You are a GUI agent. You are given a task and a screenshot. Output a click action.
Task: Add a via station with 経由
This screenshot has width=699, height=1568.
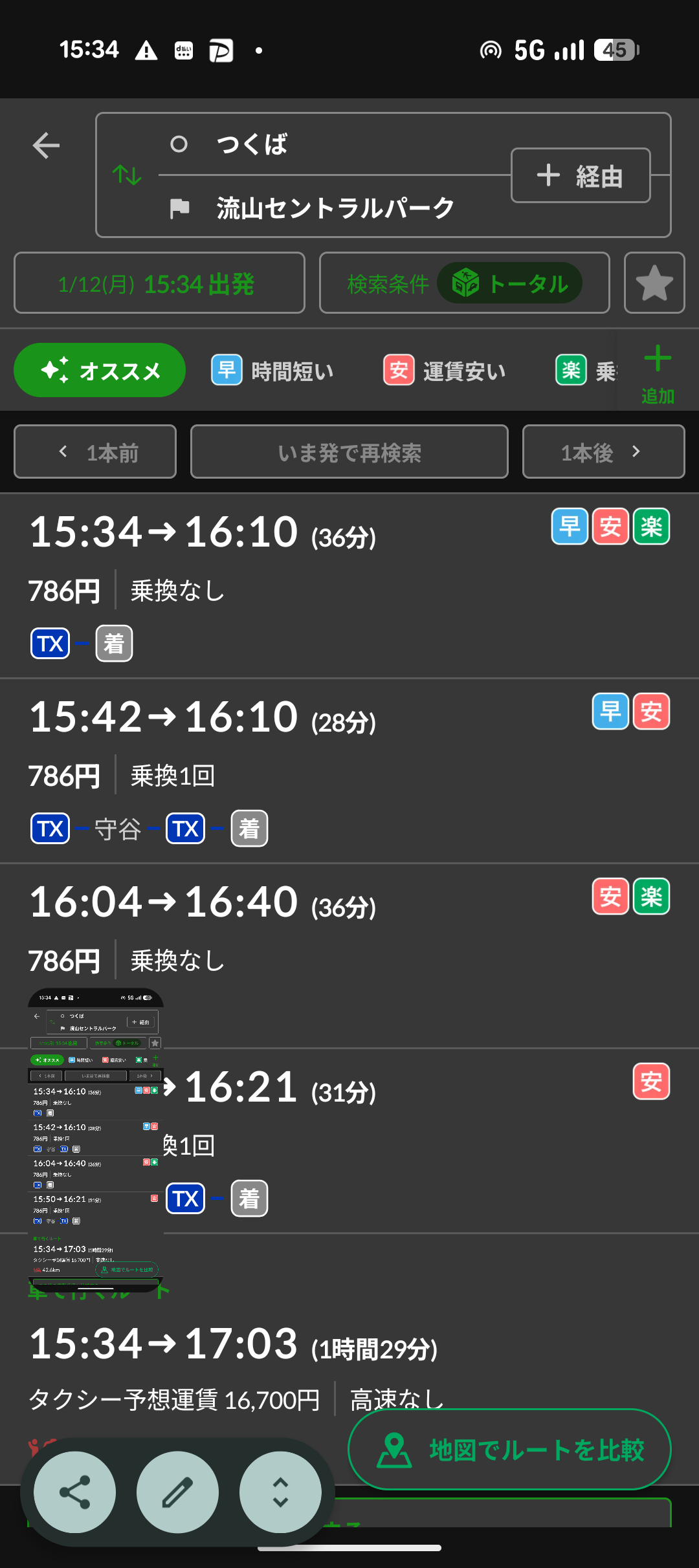pos(581,175)
